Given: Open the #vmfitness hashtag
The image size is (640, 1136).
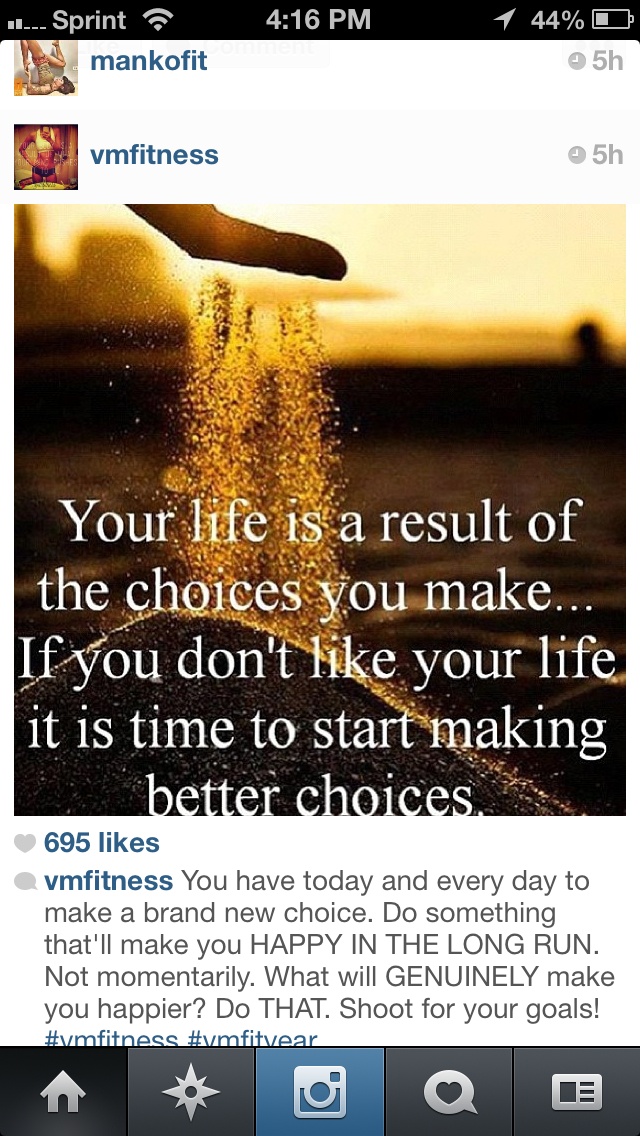Looking at the screenshot, I should pyautogui.click(x=111, y=1039).
